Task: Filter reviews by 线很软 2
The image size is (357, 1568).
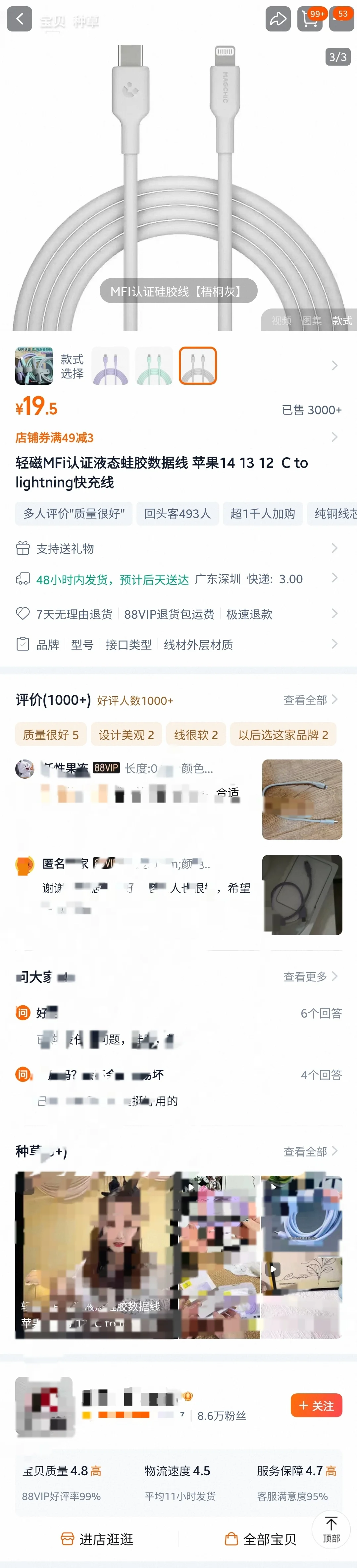Action: pyautogui.click(x=196, y=735)
